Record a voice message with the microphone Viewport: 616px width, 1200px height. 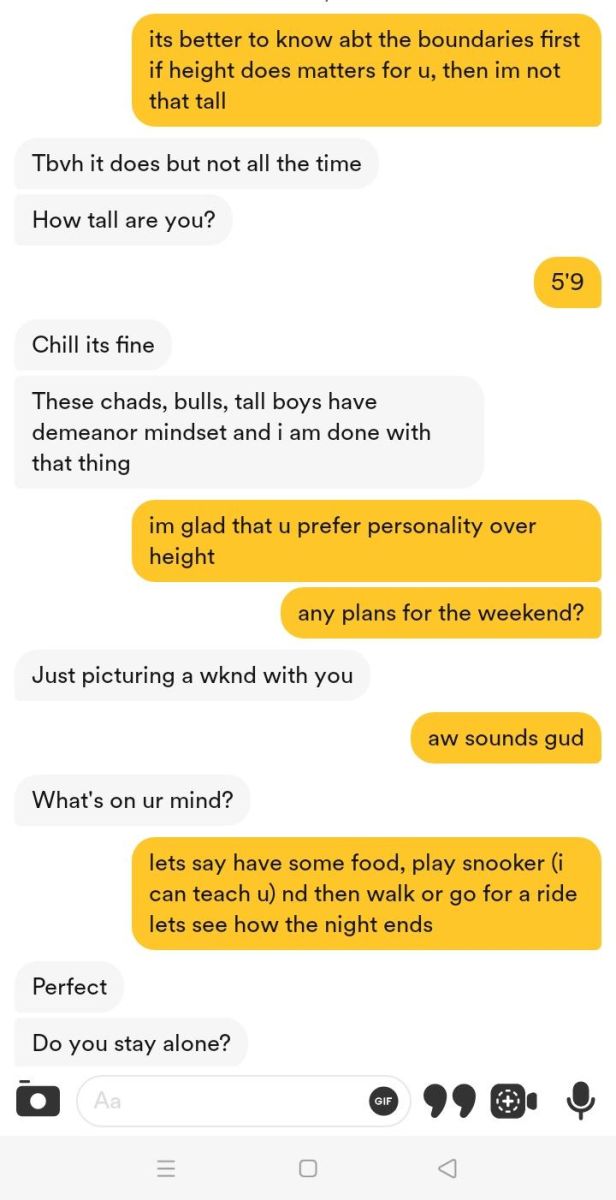pos(580,1101)
